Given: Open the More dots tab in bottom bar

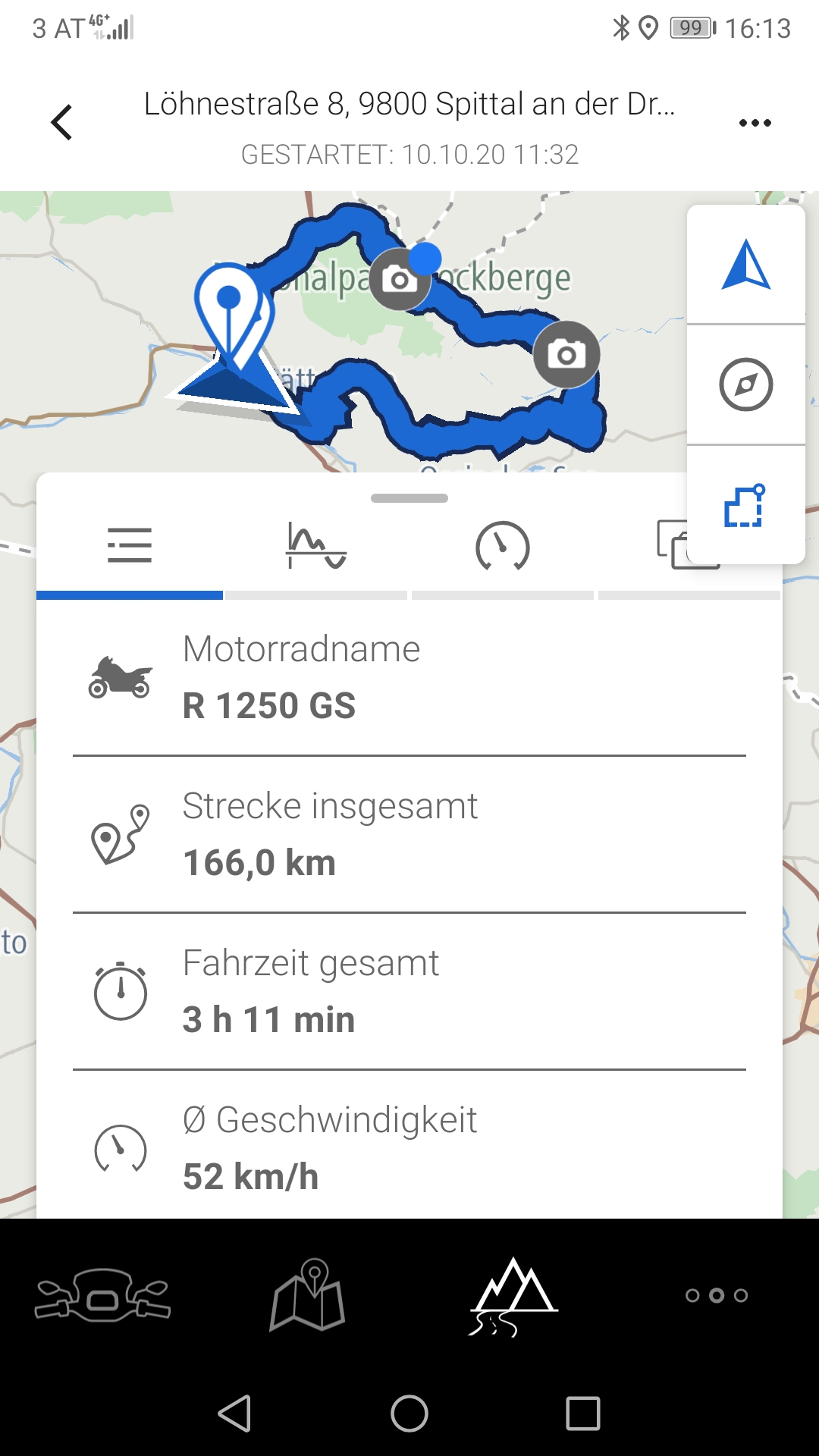Looking at the screenshot, I should tap(717, 1295).
